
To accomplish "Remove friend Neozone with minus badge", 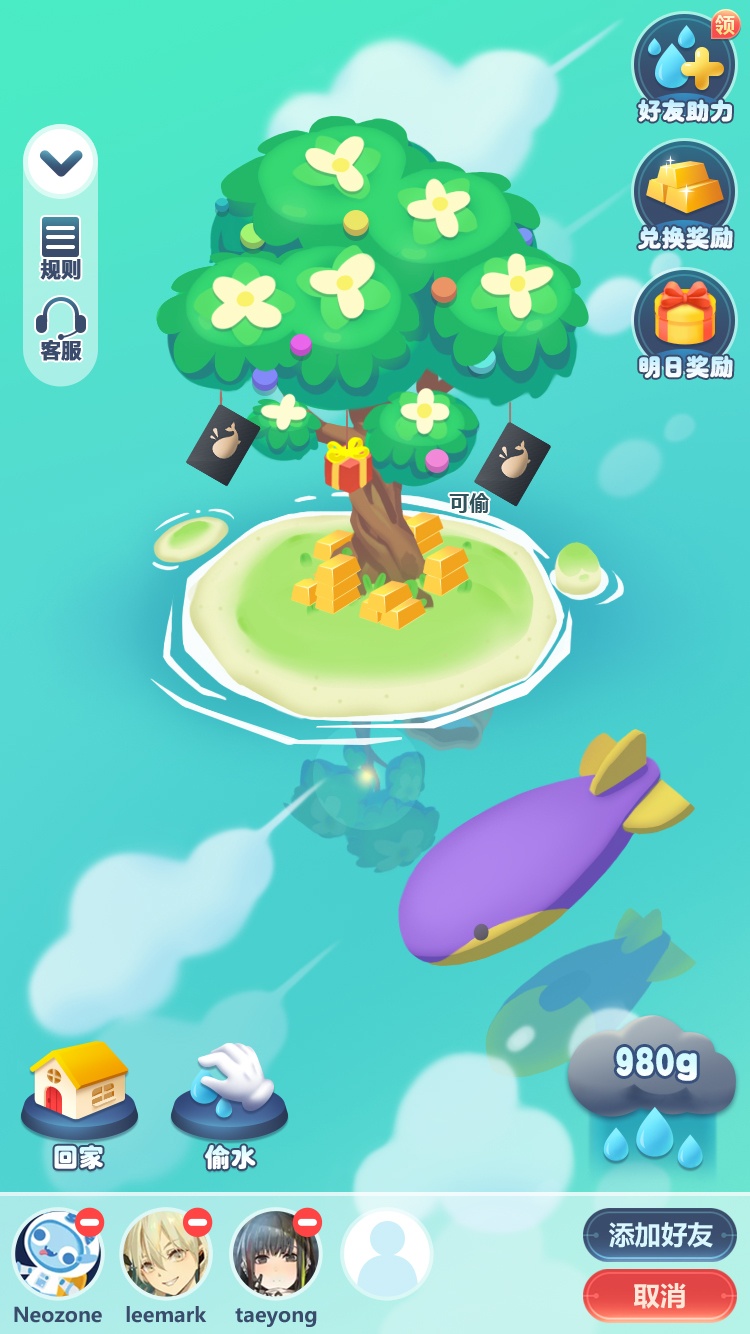I will (89, 1222).
